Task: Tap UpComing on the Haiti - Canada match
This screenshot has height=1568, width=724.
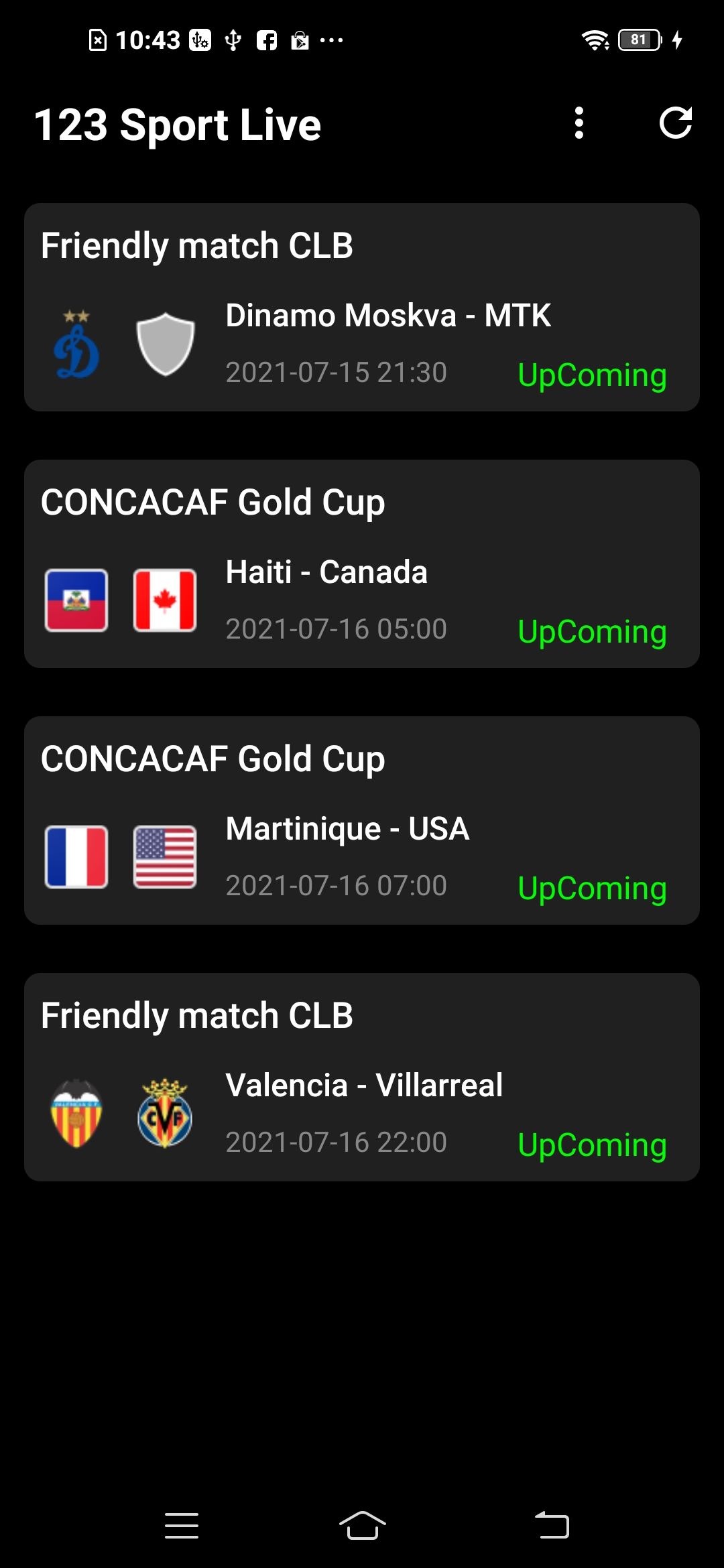Action: tap(593, 631)
